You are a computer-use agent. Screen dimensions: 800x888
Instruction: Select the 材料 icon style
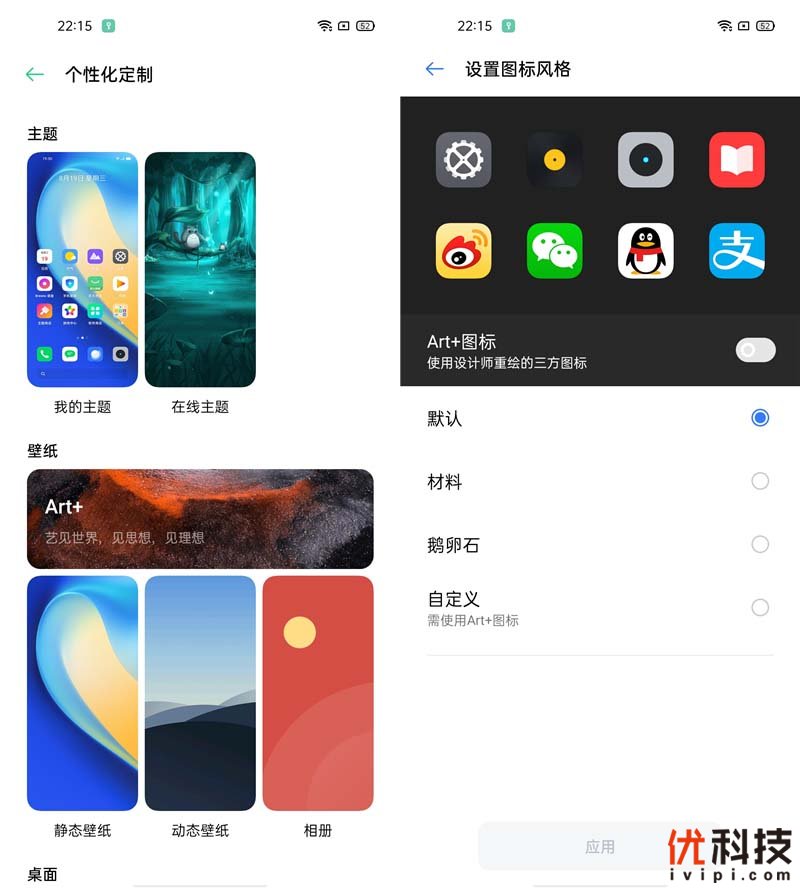tap(760, 481)
